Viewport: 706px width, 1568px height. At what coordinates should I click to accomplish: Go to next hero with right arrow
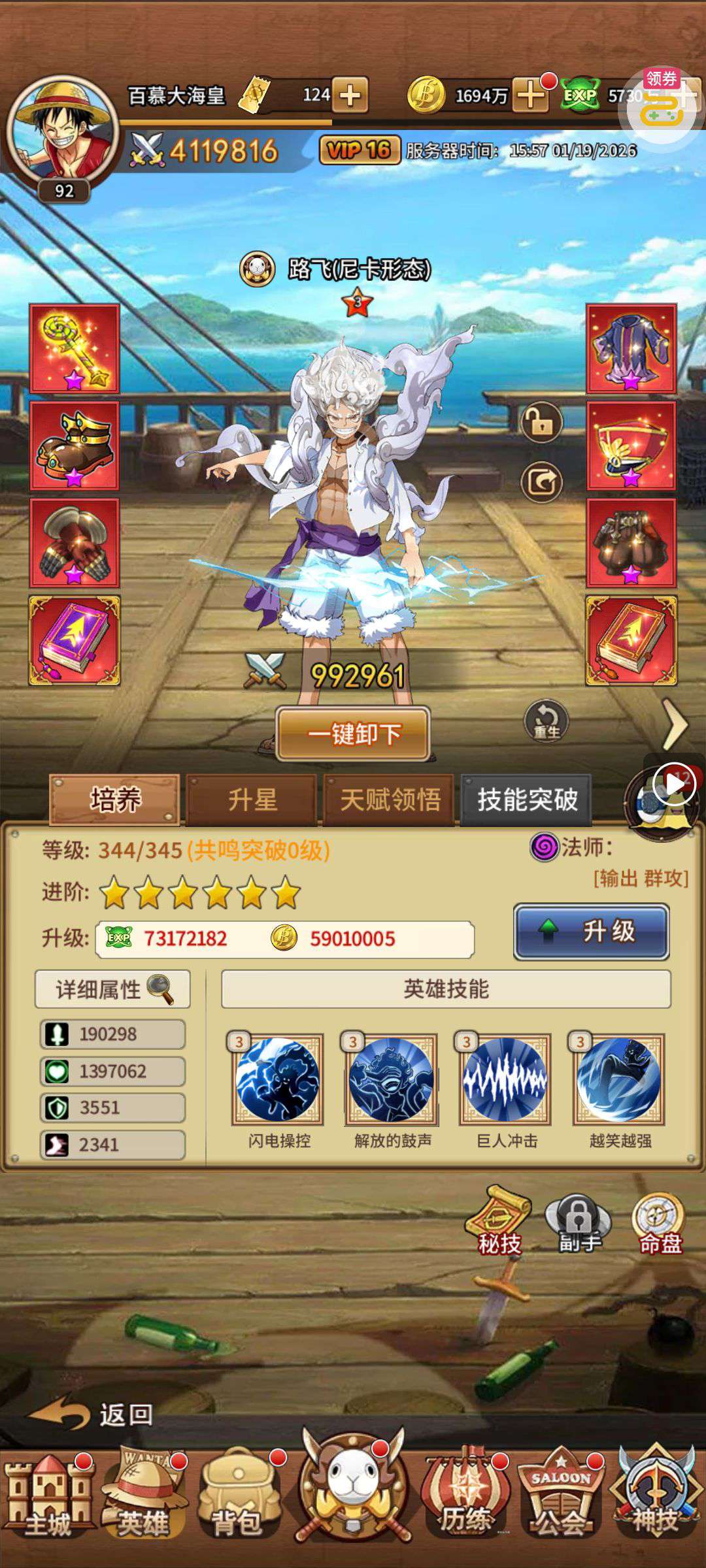click(x=675, y=724)
